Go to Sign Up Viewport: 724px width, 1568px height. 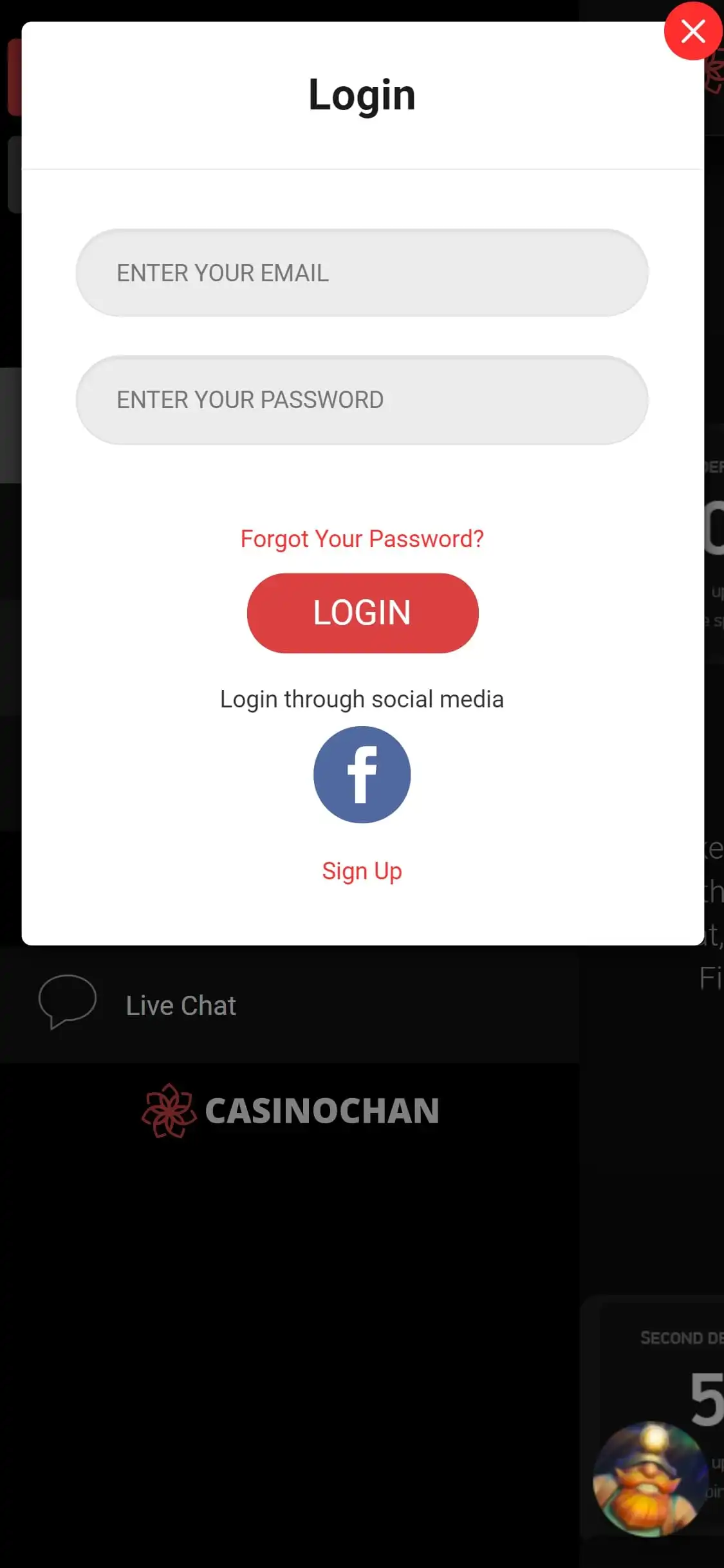(362, 871)
